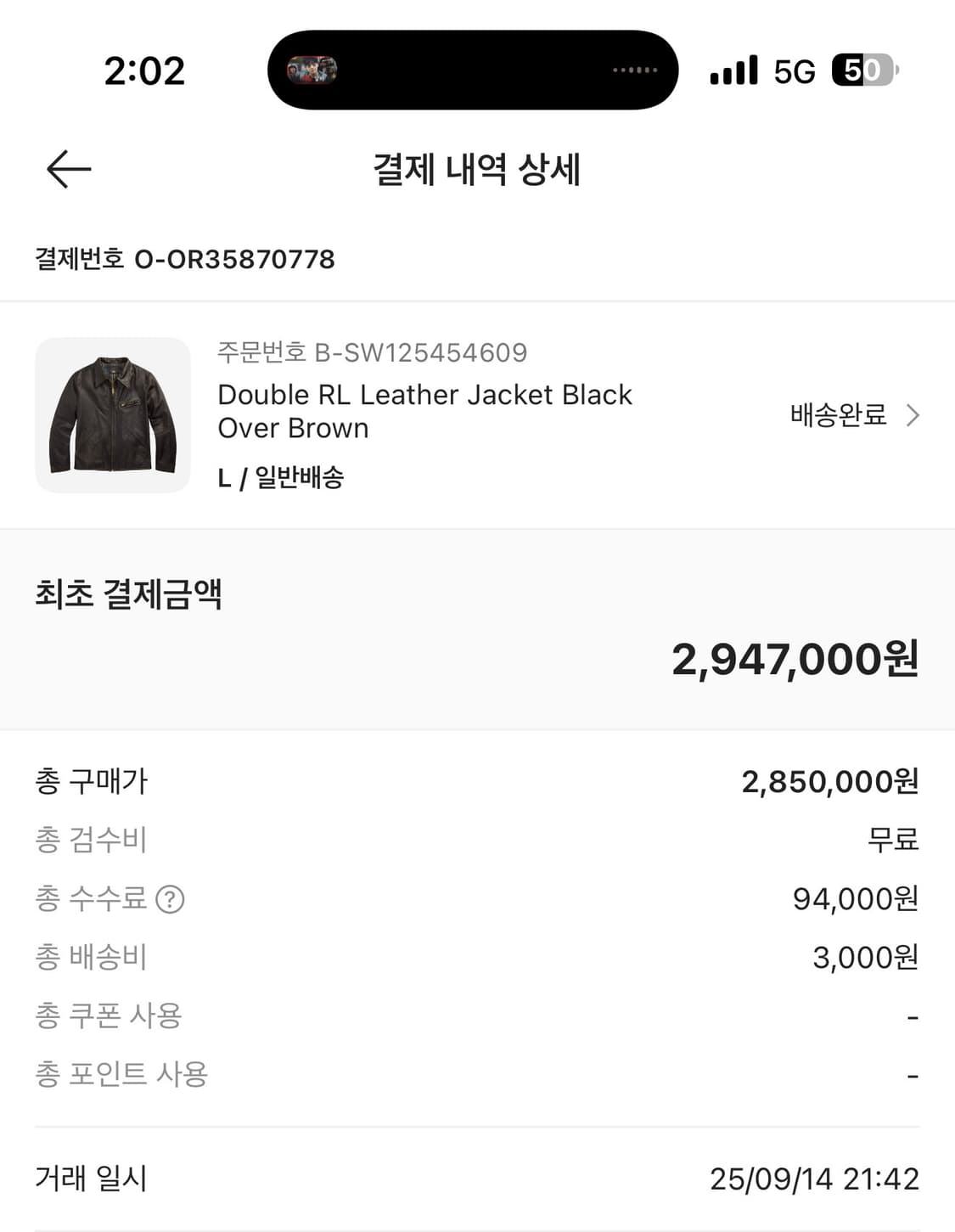Open the 배송완료 delivery status

click(853, 415)
